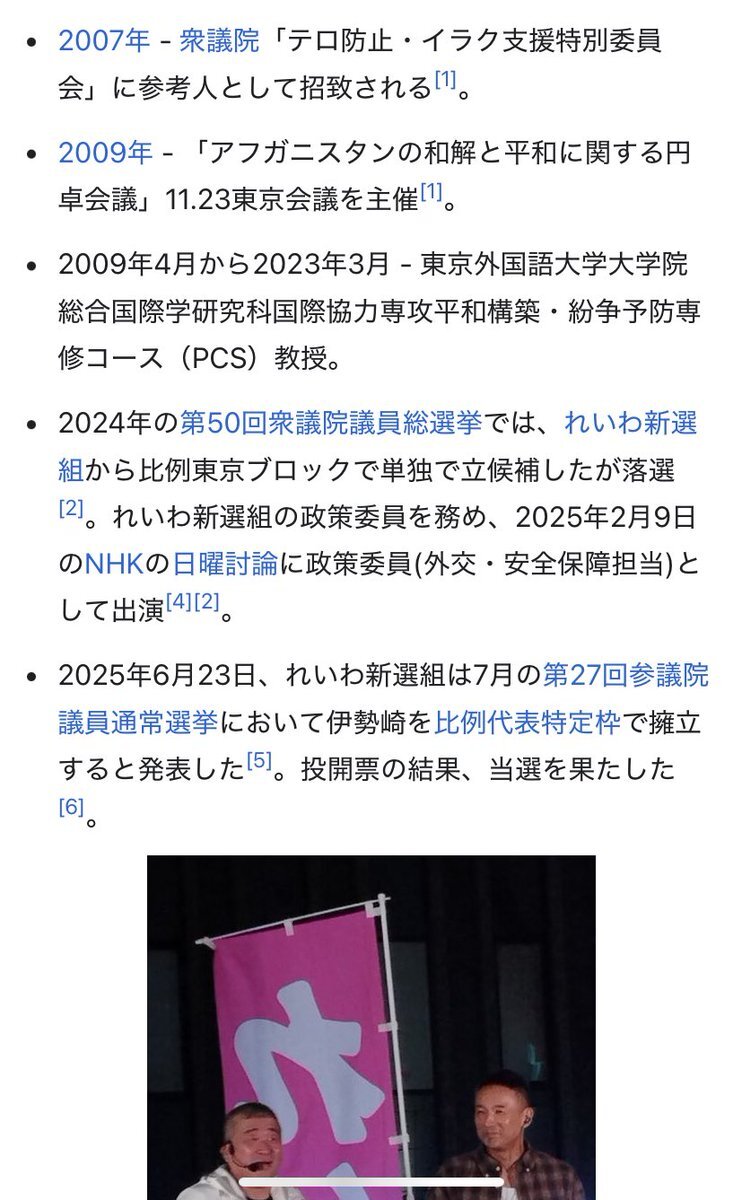Open the NHK link
The width and height of the screenshot is (742, 1200).
tap(115, 564)
